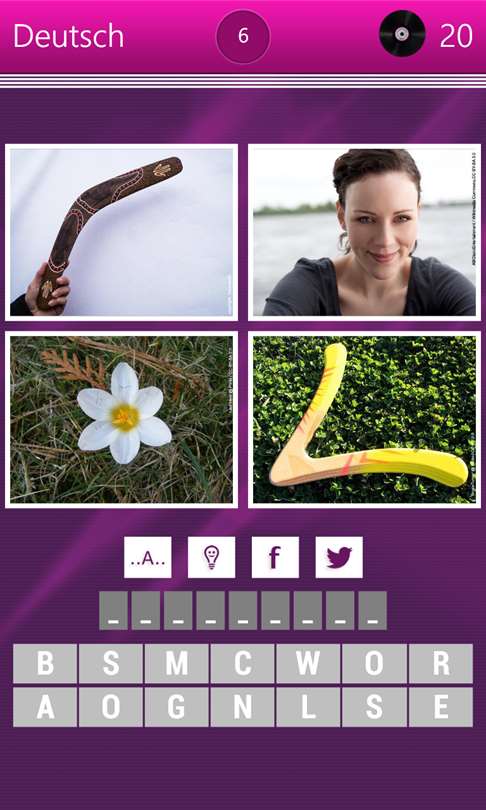Screen dimensions: 486x810
Task: Enlarge the yellow boomerang picture
Action: click(x=365, y=419)
